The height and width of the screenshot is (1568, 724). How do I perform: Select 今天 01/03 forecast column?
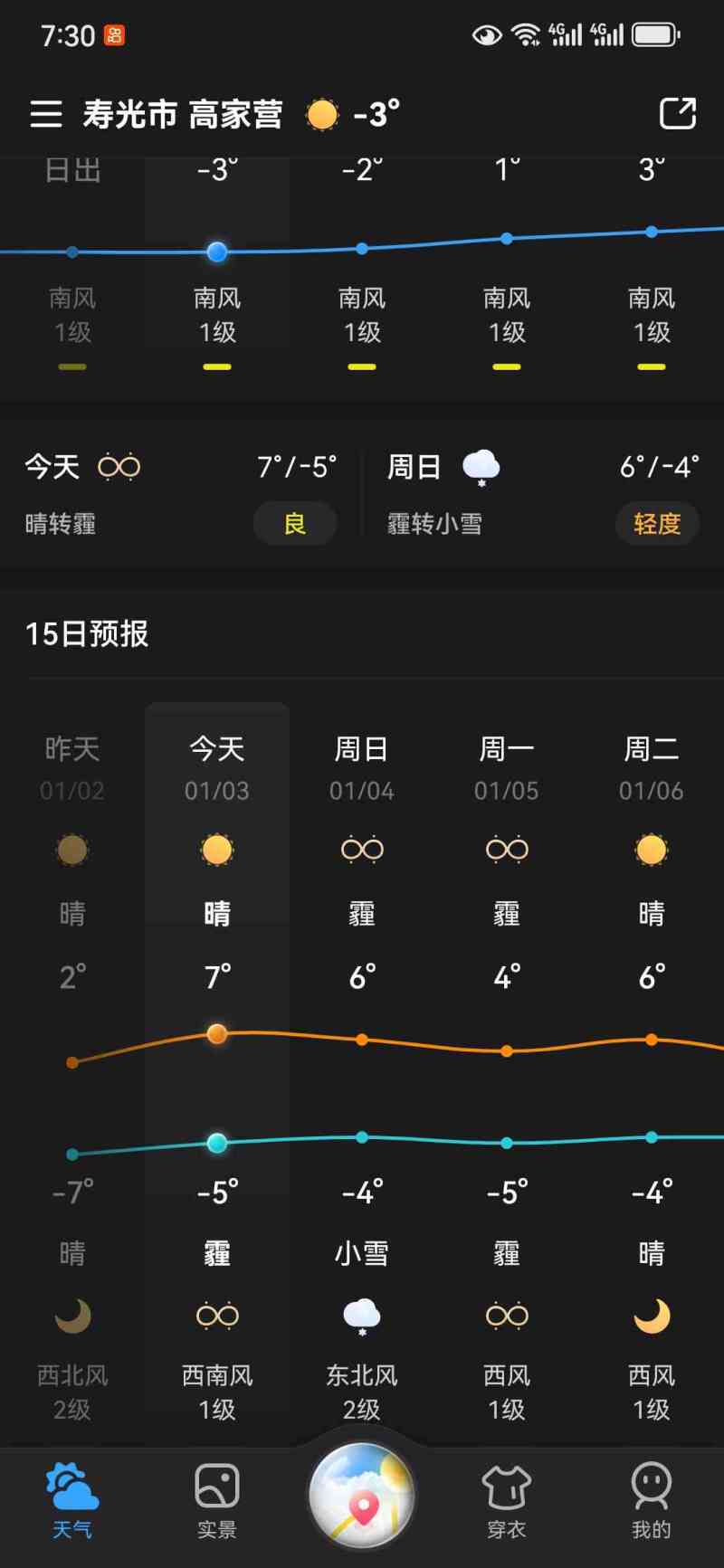pyautogui.click(x=217, y=769)
